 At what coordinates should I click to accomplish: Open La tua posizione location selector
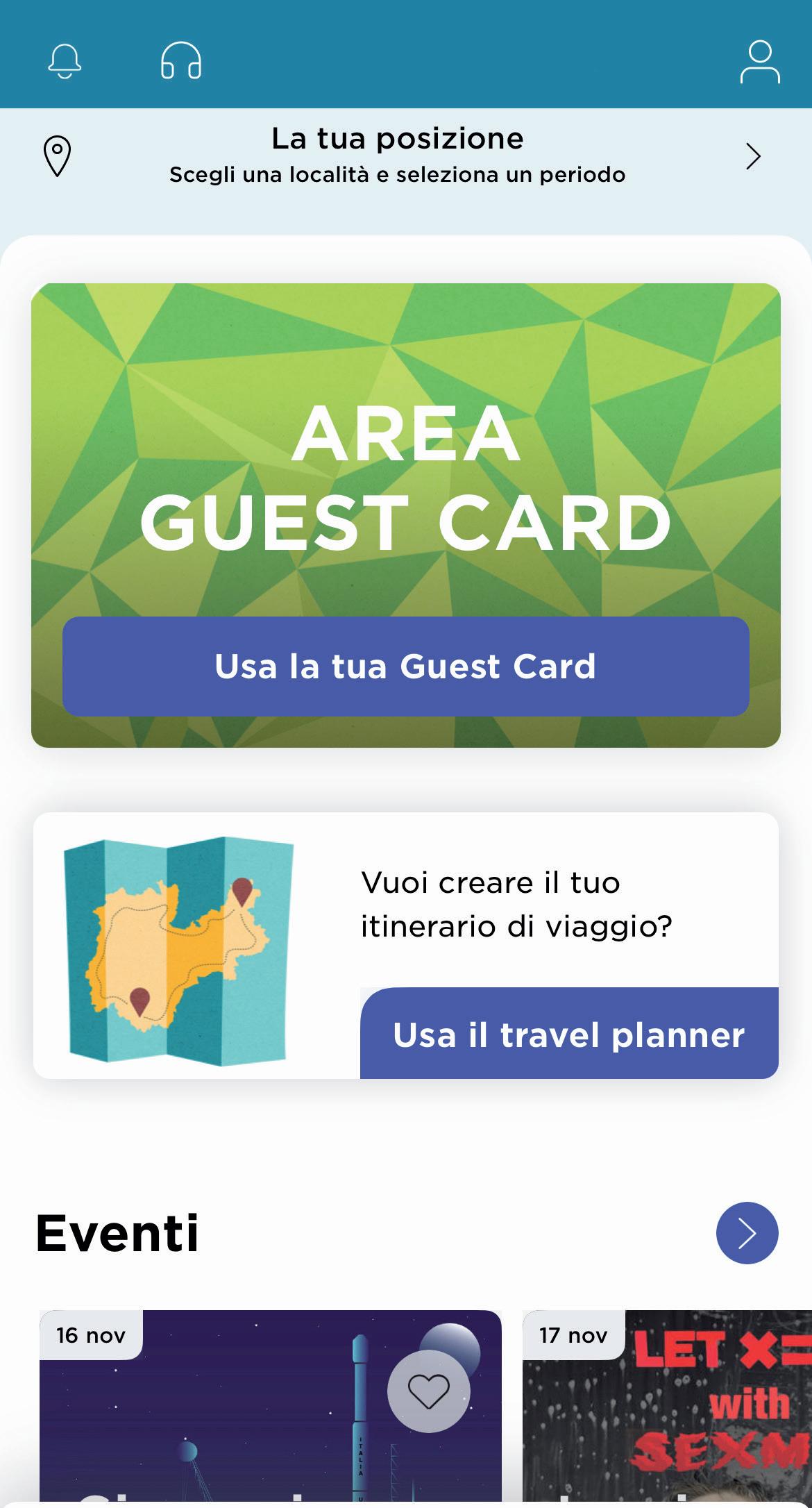(x=398, y=156)
